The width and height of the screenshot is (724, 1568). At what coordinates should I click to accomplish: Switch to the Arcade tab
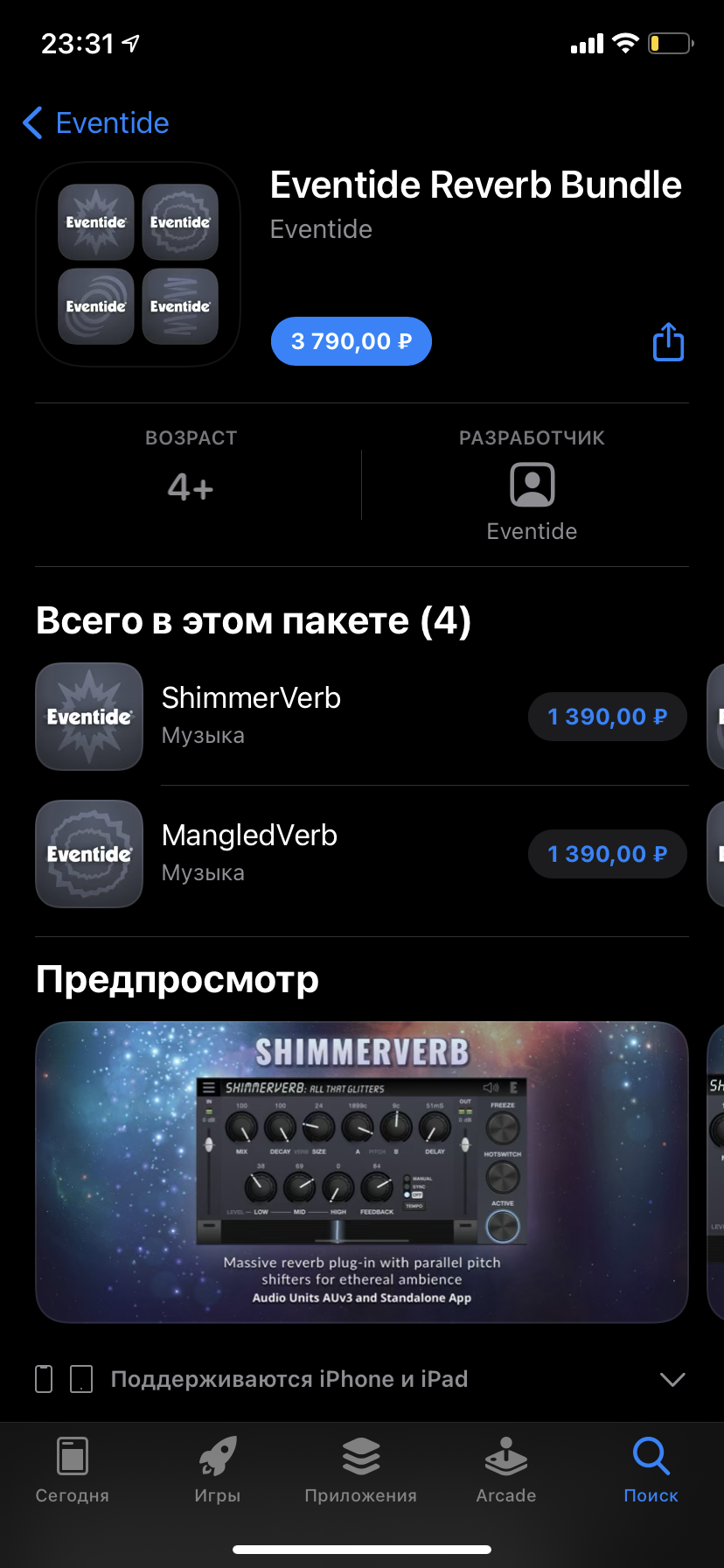506,1470
